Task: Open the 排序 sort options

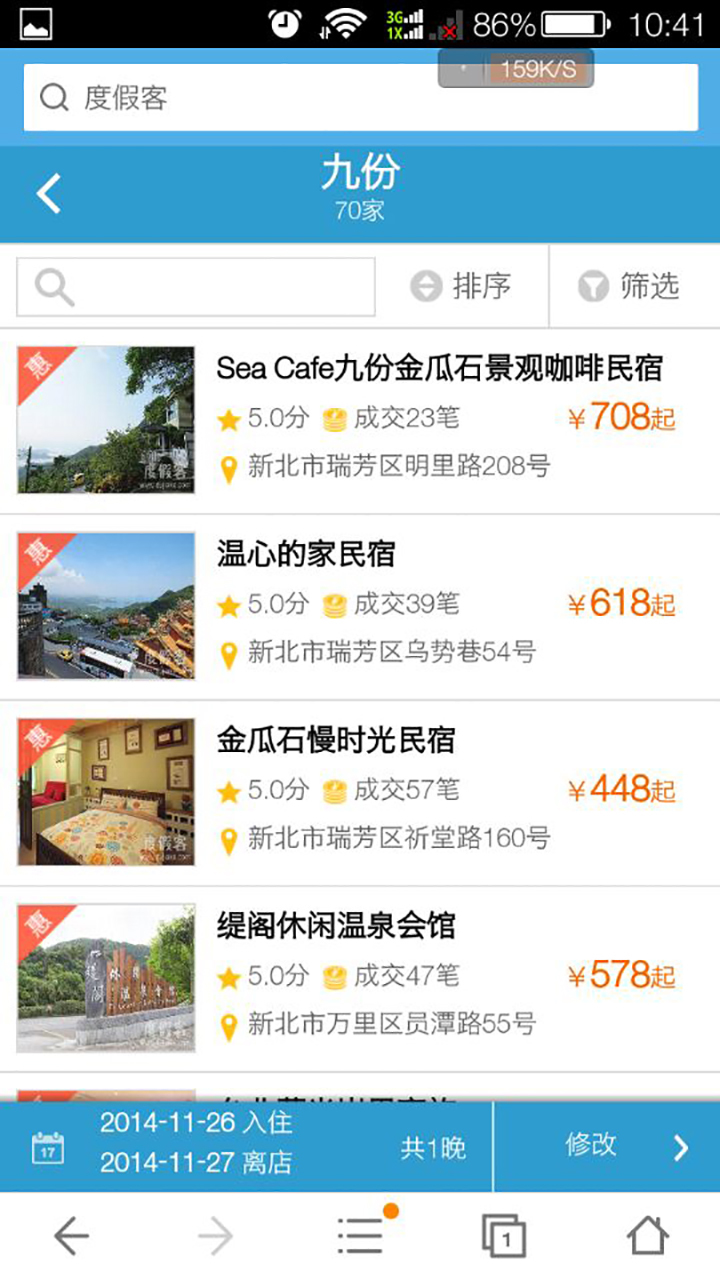Action: (x=462, y=287)
